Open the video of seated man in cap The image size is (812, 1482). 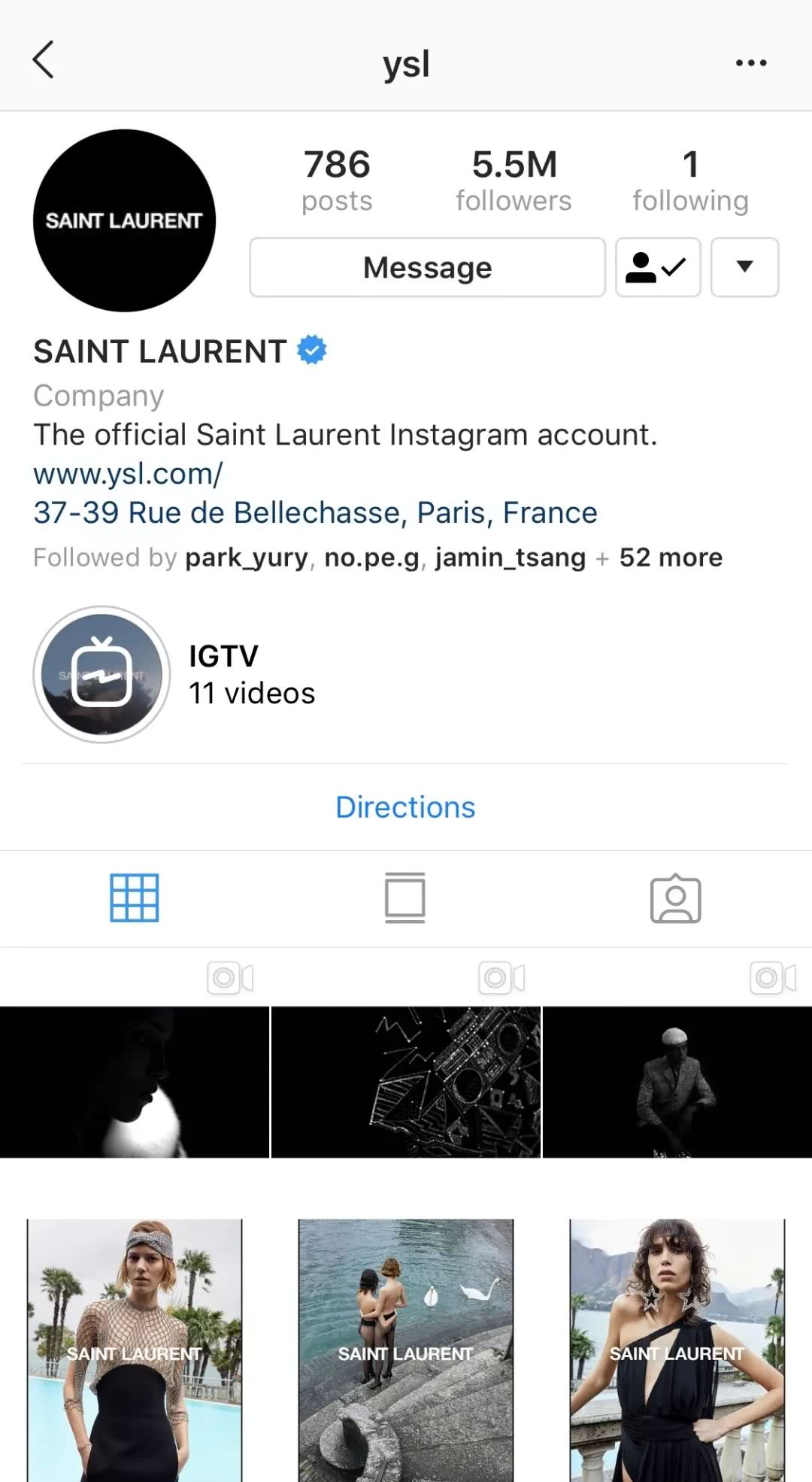pos(677,1082)
